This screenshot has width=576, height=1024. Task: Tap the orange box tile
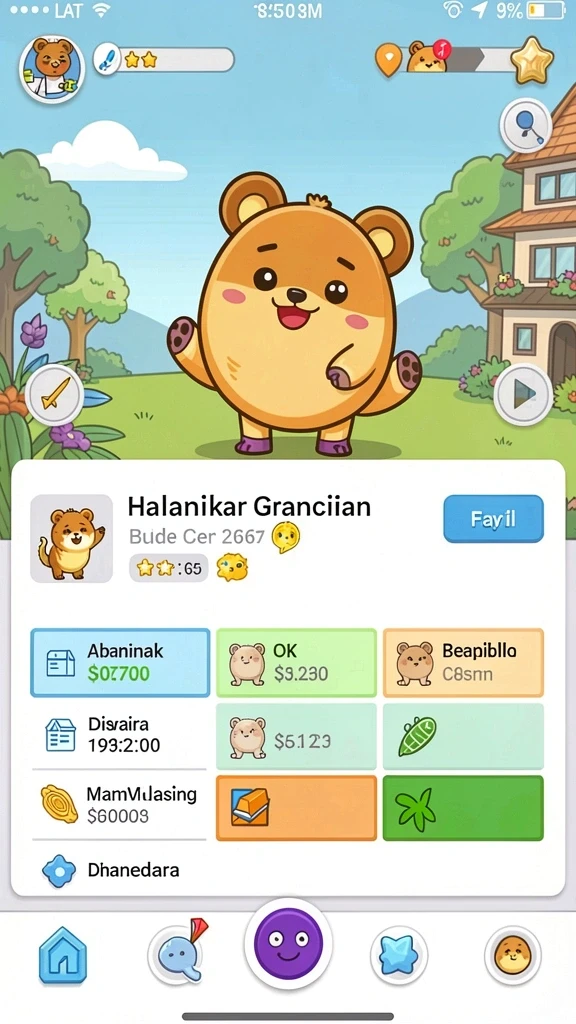pyautogui.click(x=296, y=808)
